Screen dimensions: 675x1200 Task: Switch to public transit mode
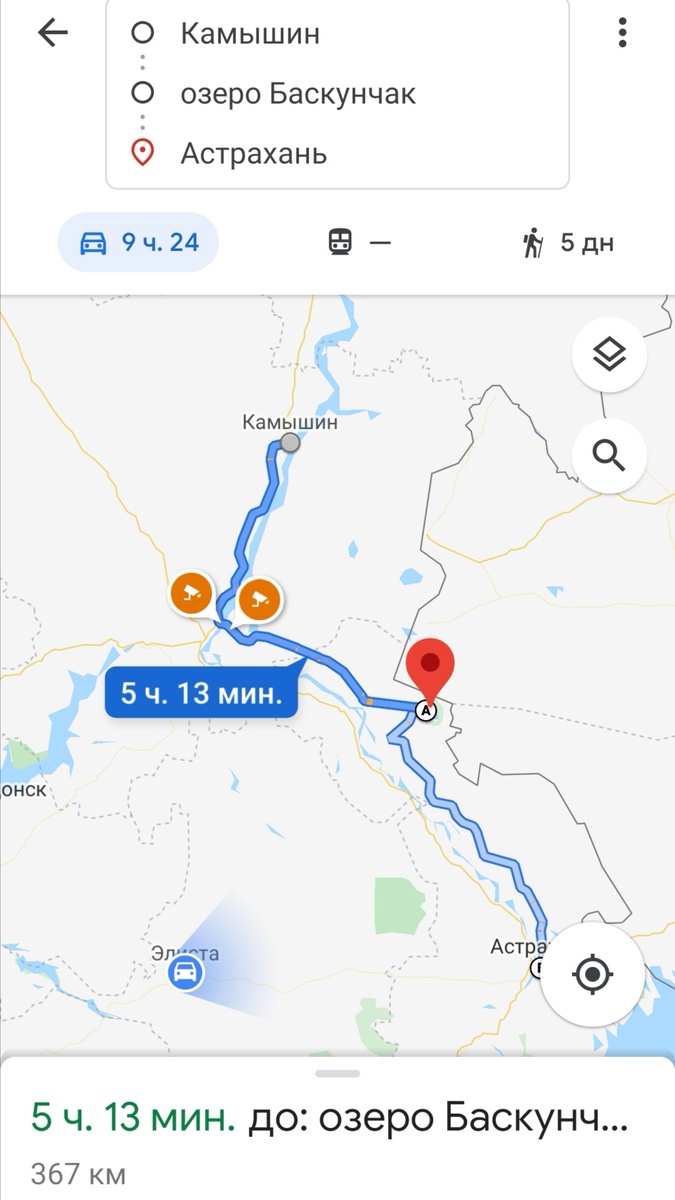tap(359, 242)
